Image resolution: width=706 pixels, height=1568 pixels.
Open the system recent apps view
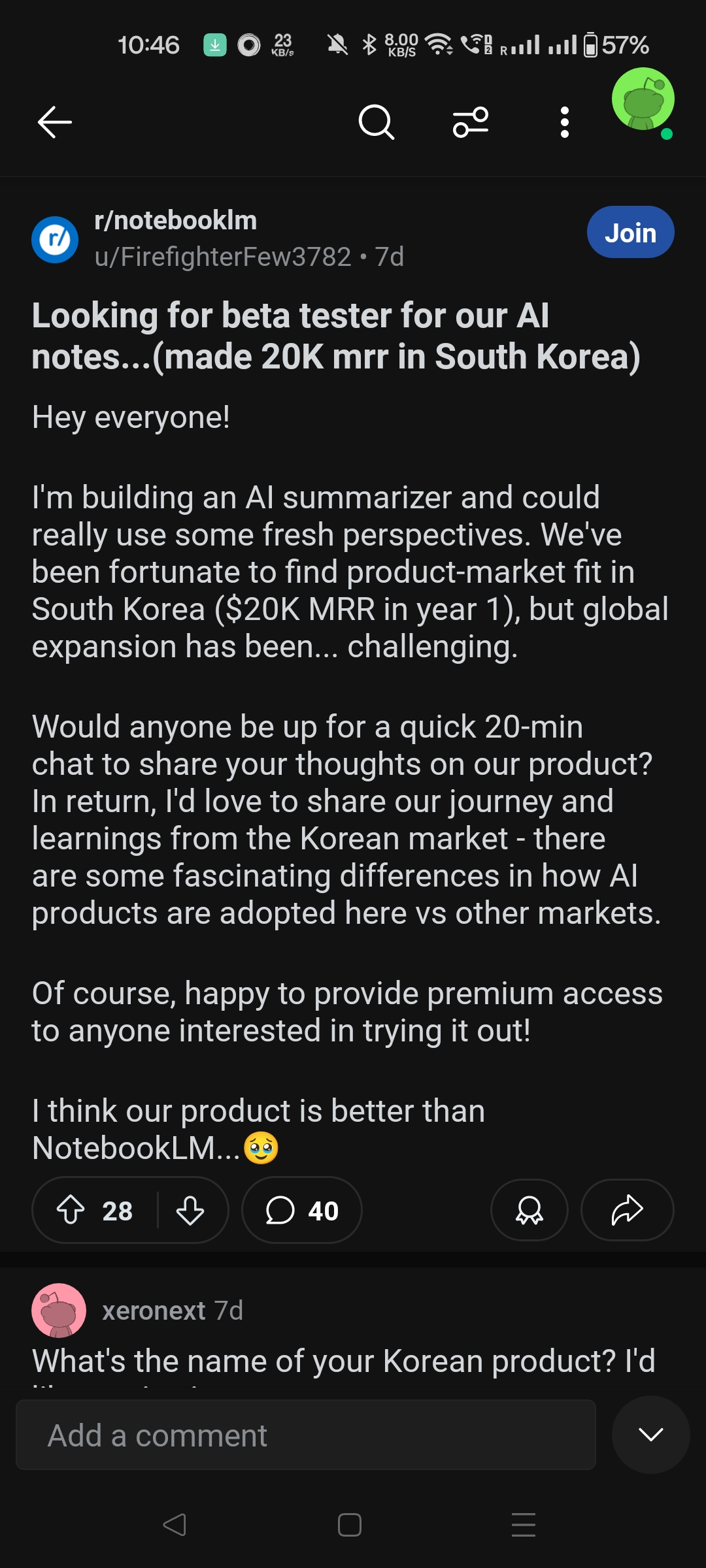click(523, 1525)
